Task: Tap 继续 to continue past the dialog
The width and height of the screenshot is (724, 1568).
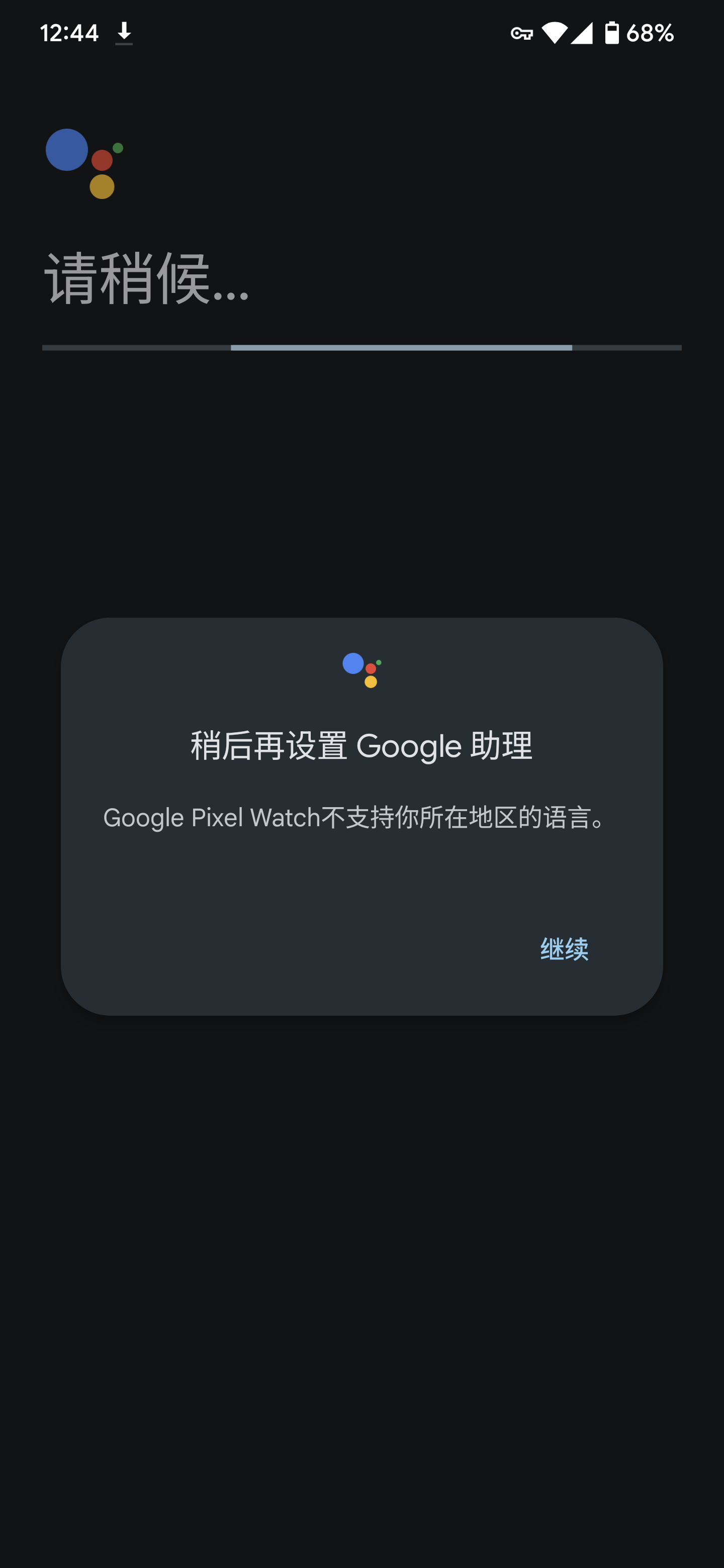Action: [x=564, y=948]
